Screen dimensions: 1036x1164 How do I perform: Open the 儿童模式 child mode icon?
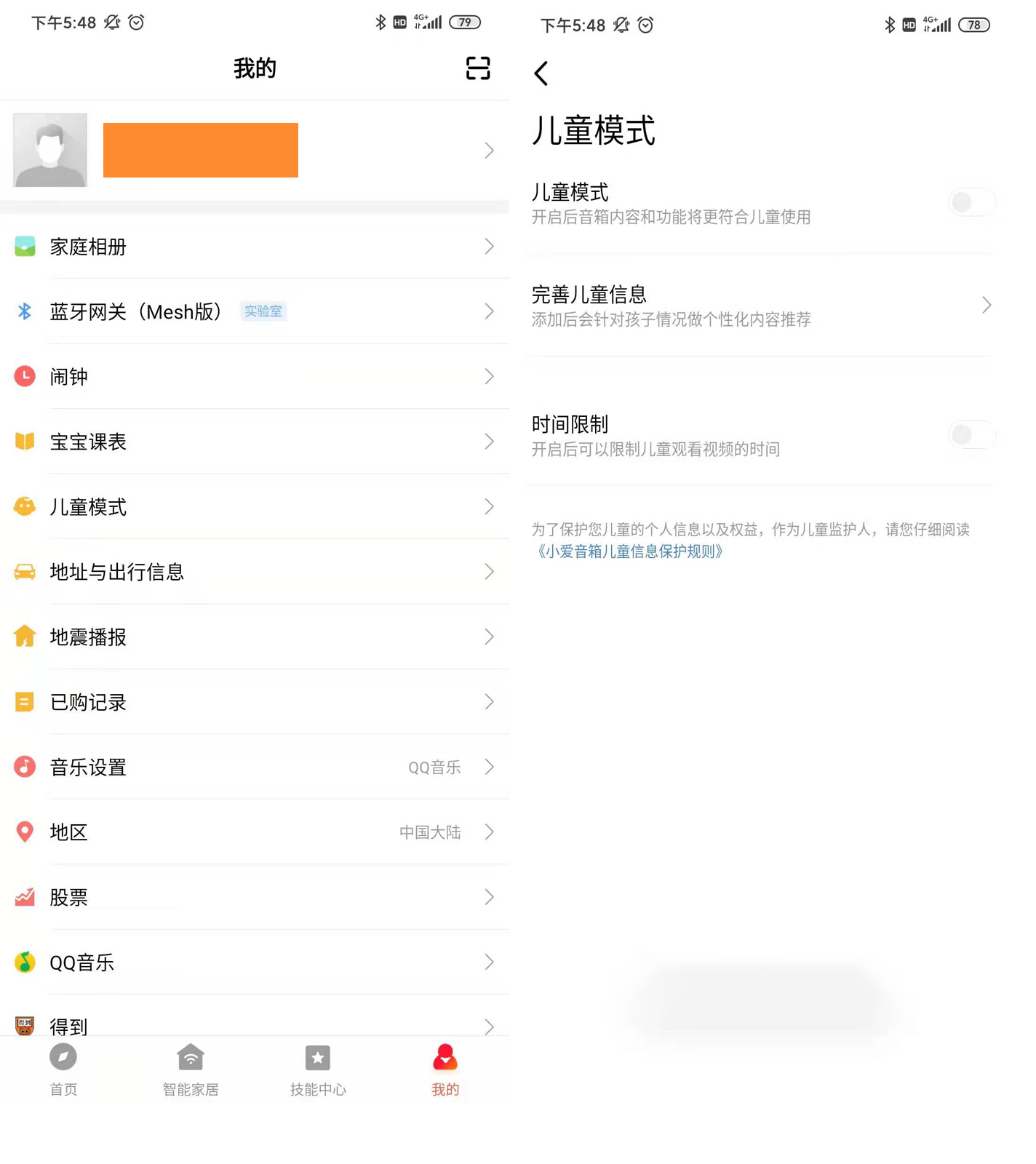coord(24,506)
